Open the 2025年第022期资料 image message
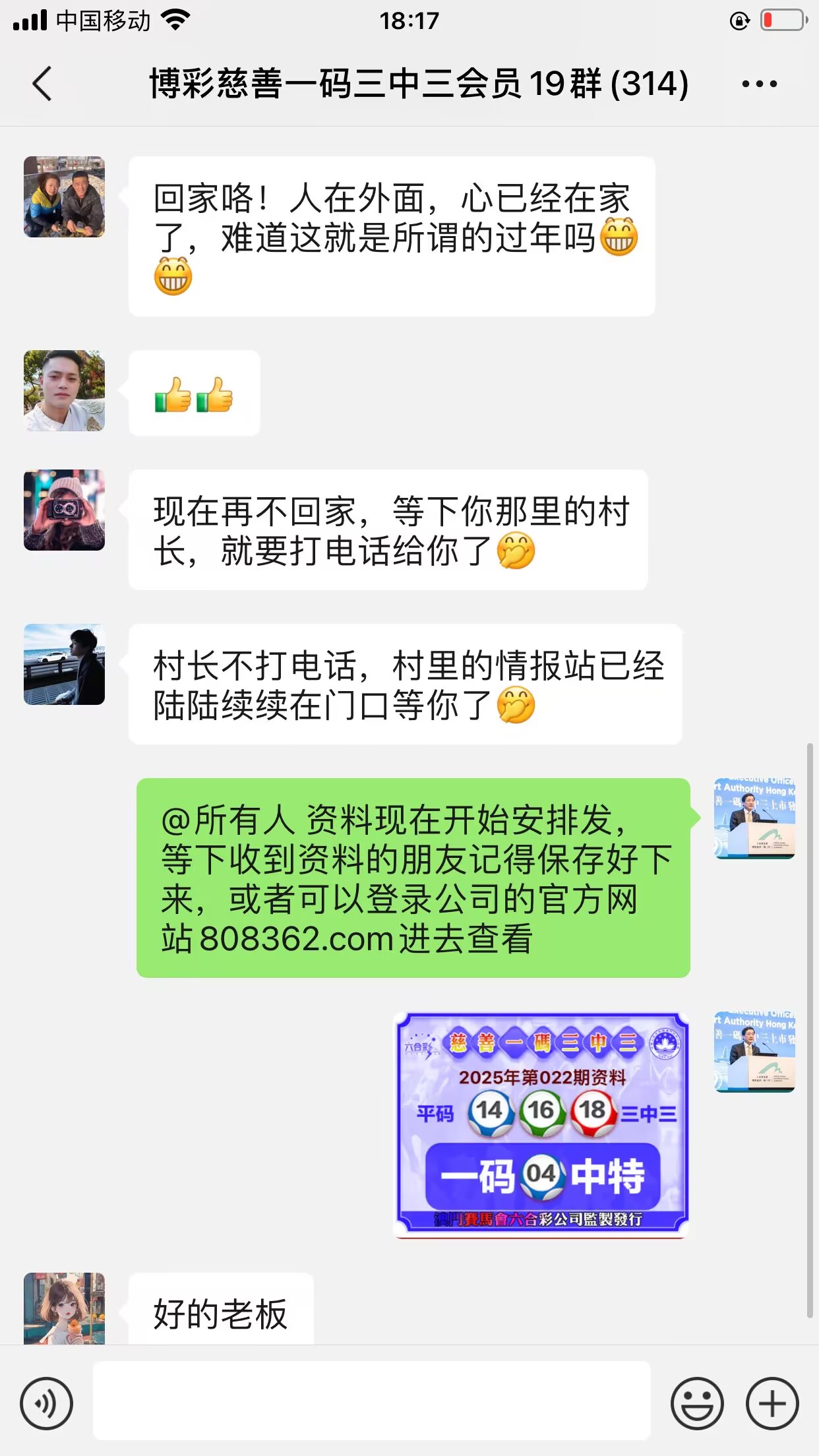 541,1125
